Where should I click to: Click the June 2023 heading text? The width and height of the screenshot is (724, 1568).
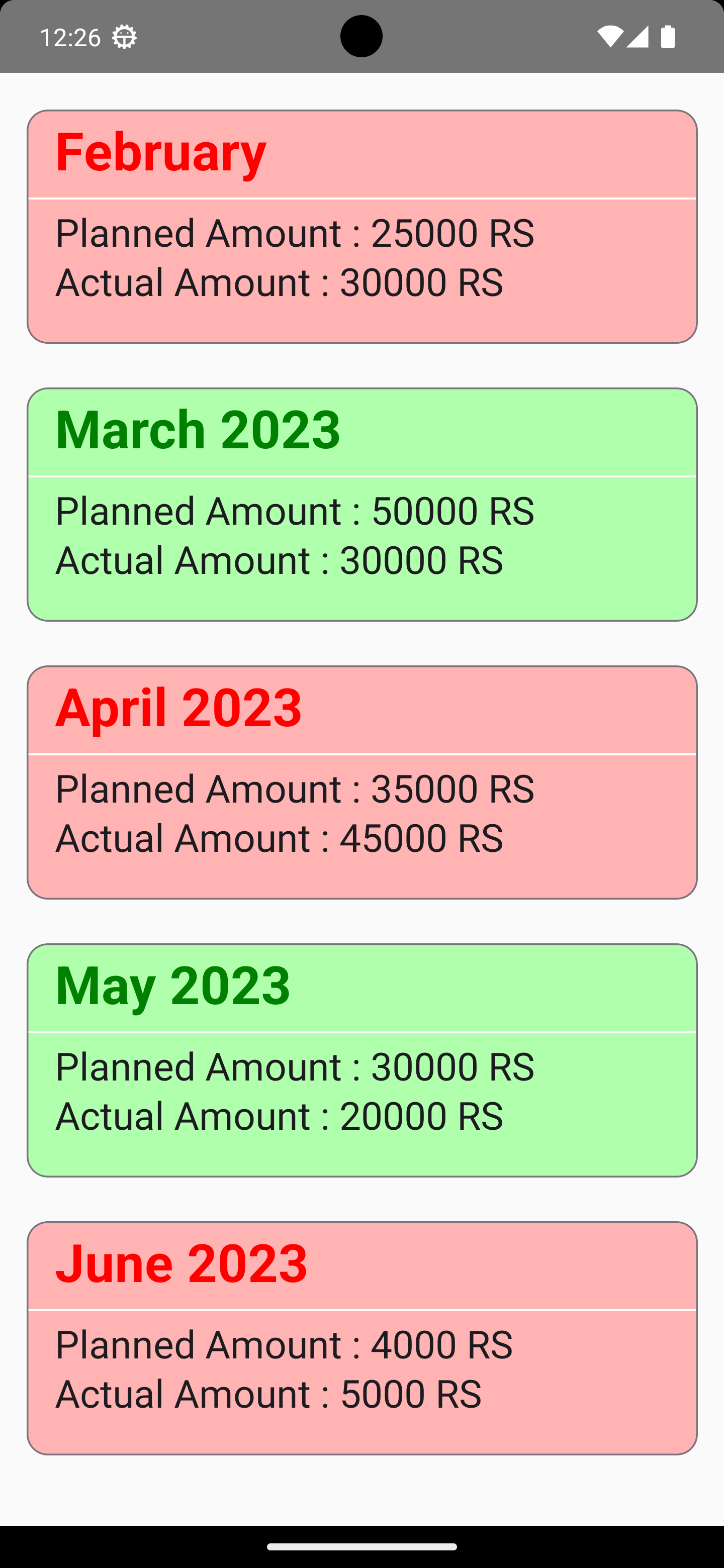(x=182, y=1263)
